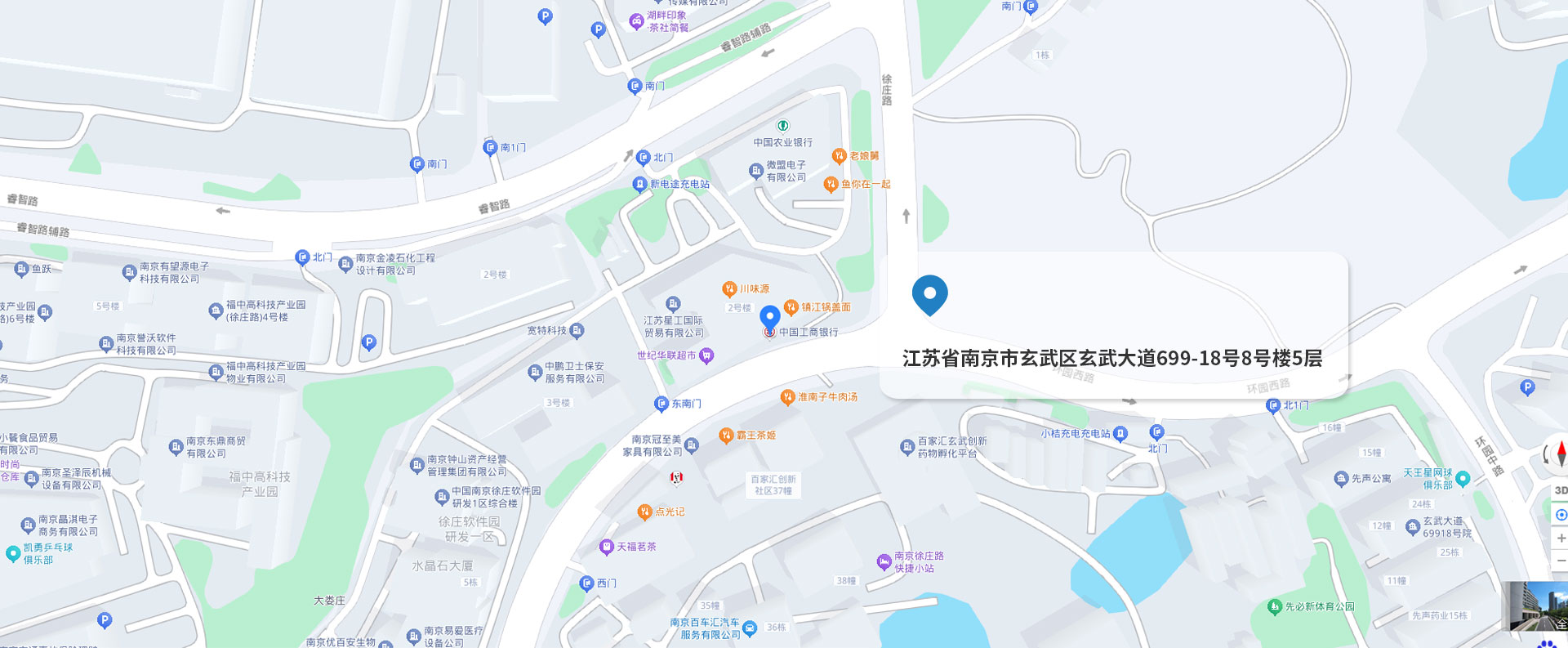
Task: Select the 天福茗茶 shop marker
Action: pyautogui.click(x=606, y=547)
